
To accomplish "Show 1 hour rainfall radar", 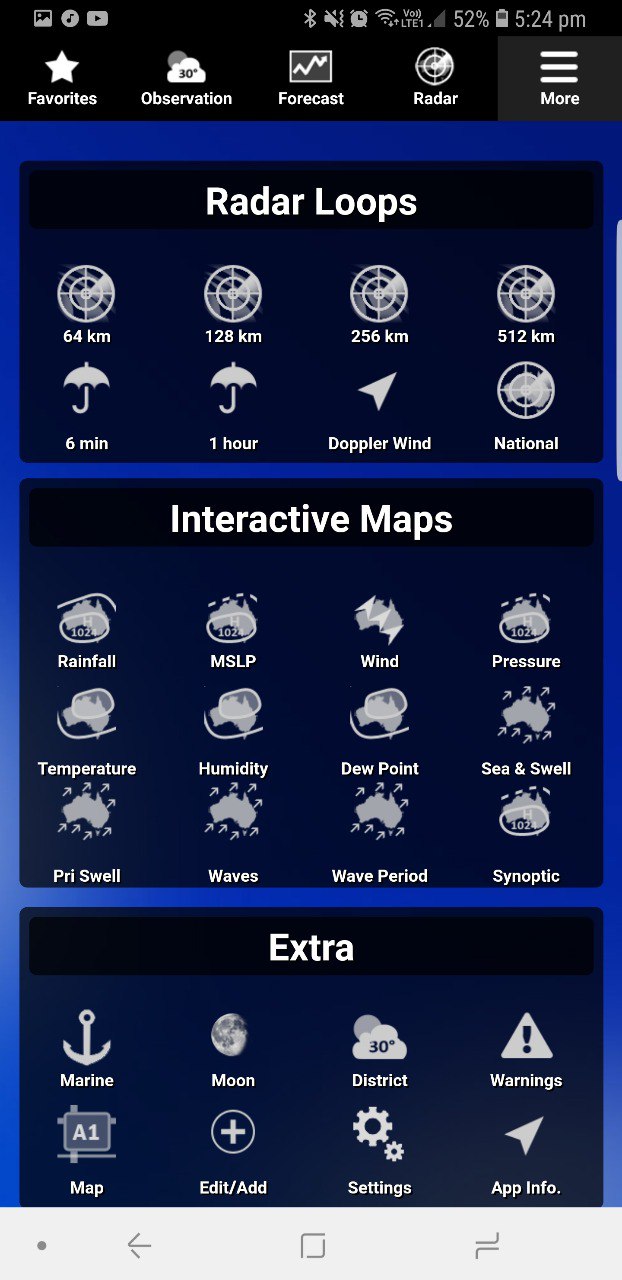I will [x=233, y=407].
